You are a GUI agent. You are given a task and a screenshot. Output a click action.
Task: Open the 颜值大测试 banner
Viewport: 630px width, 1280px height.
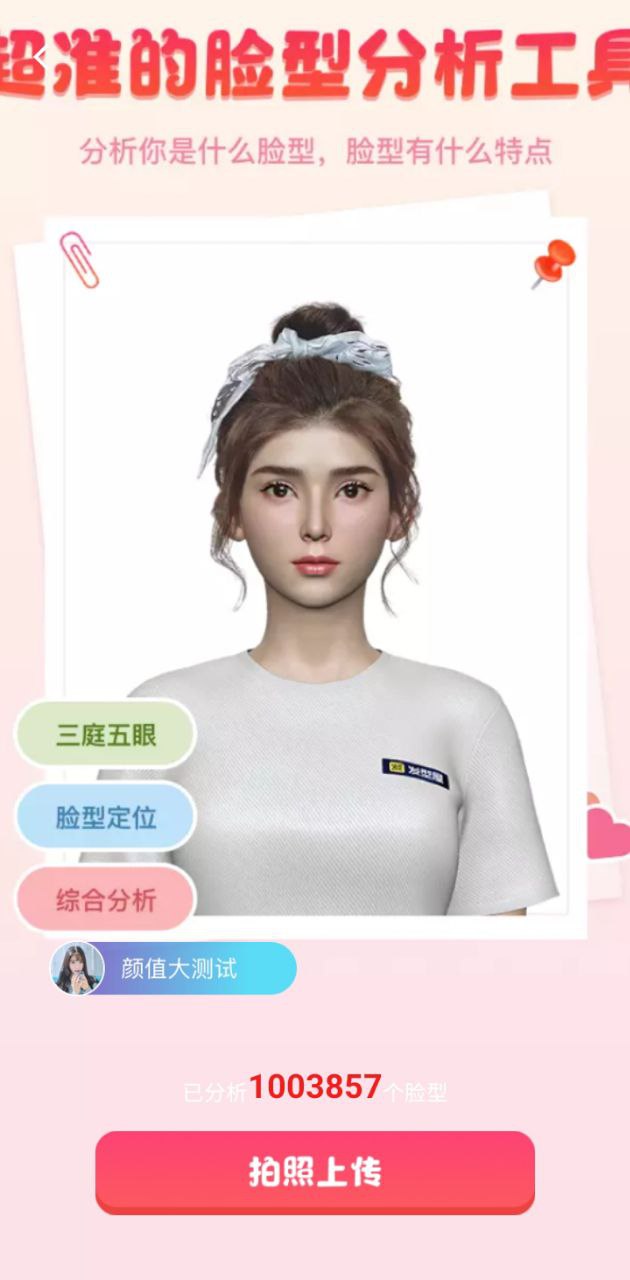coord(175,968)
